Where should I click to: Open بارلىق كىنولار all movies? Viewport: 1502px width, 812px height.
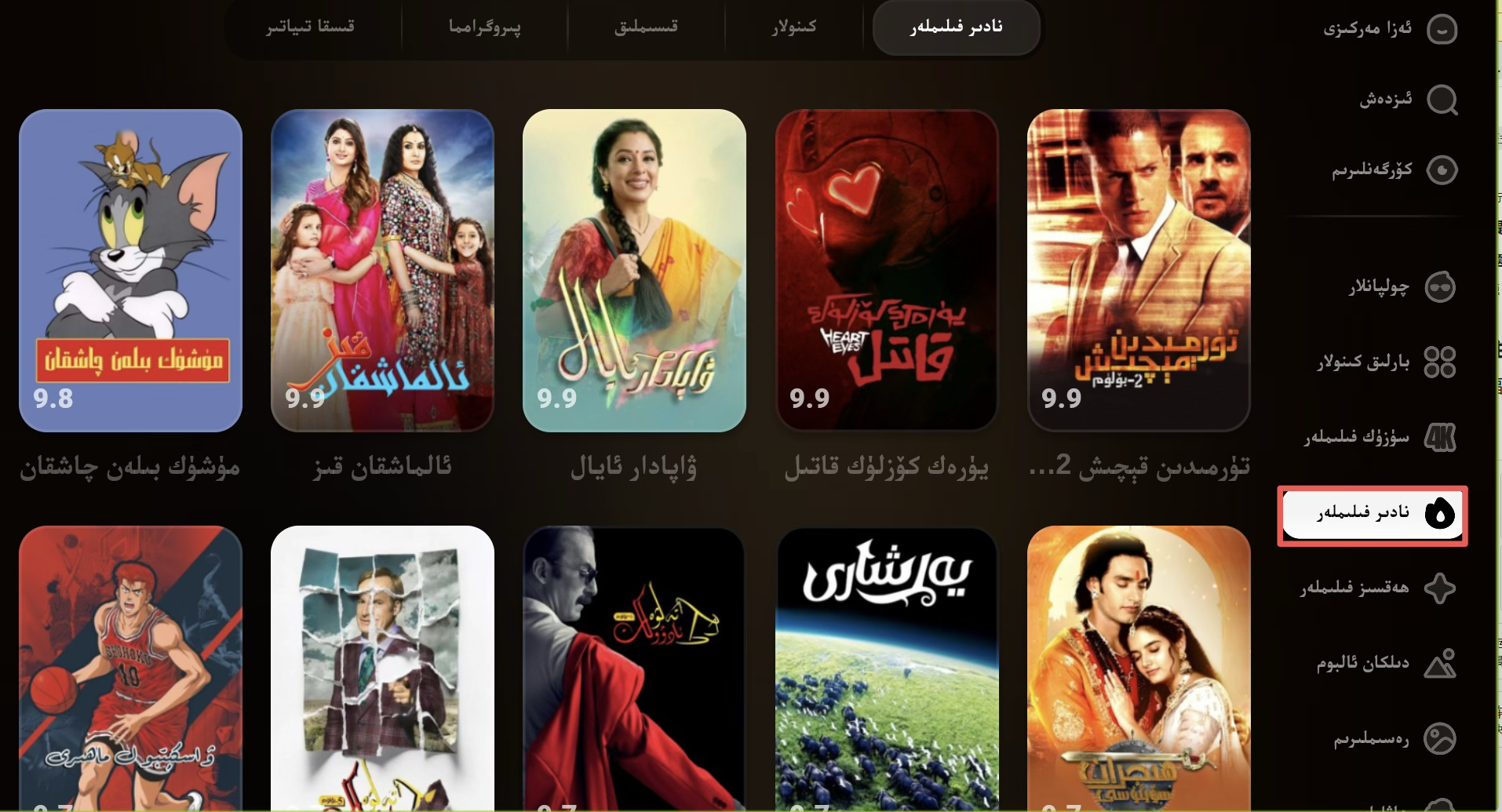pyautogui.click(x=1385, y=362)
